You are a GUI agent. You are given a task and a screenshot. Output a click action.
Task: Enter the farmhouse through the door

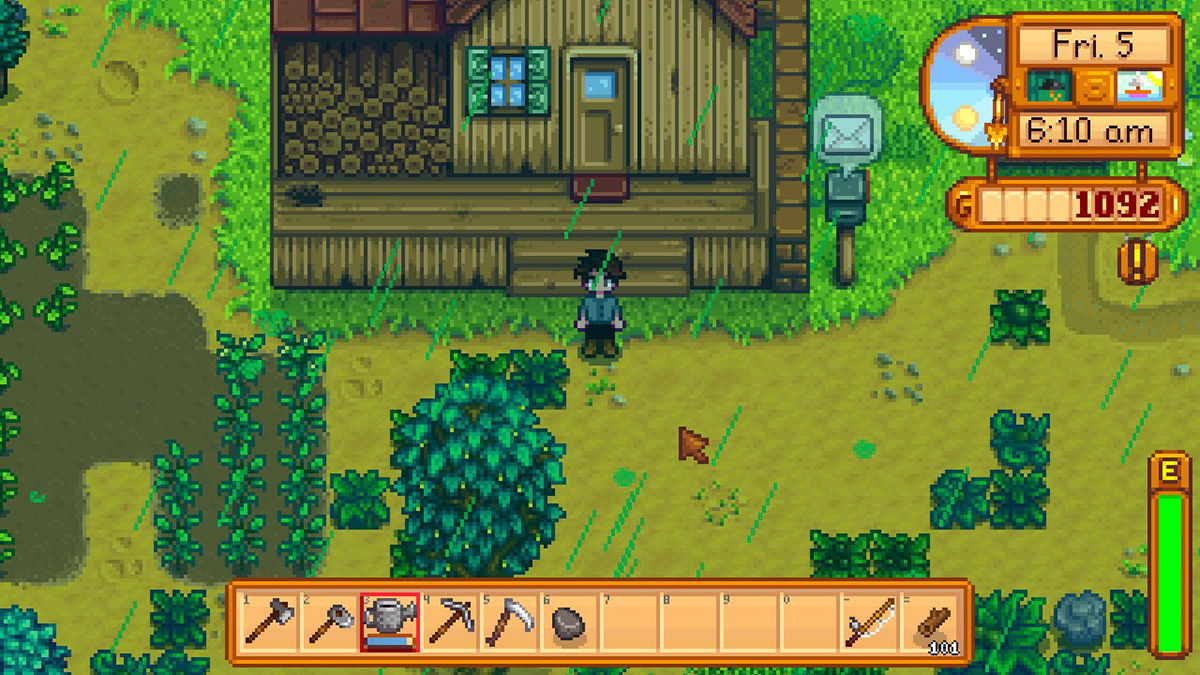tap(600, 120)
